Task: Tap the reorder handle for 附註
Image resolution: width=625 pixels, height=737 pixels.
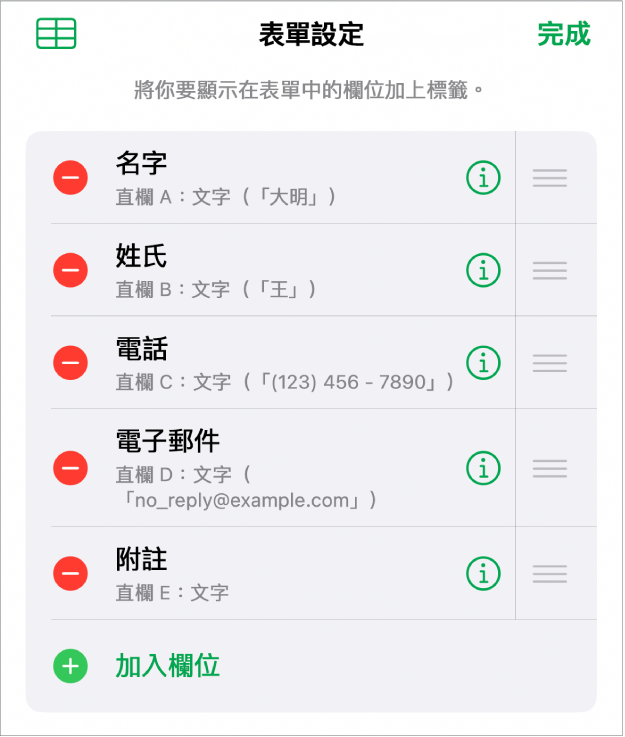Action: (550, 573)
